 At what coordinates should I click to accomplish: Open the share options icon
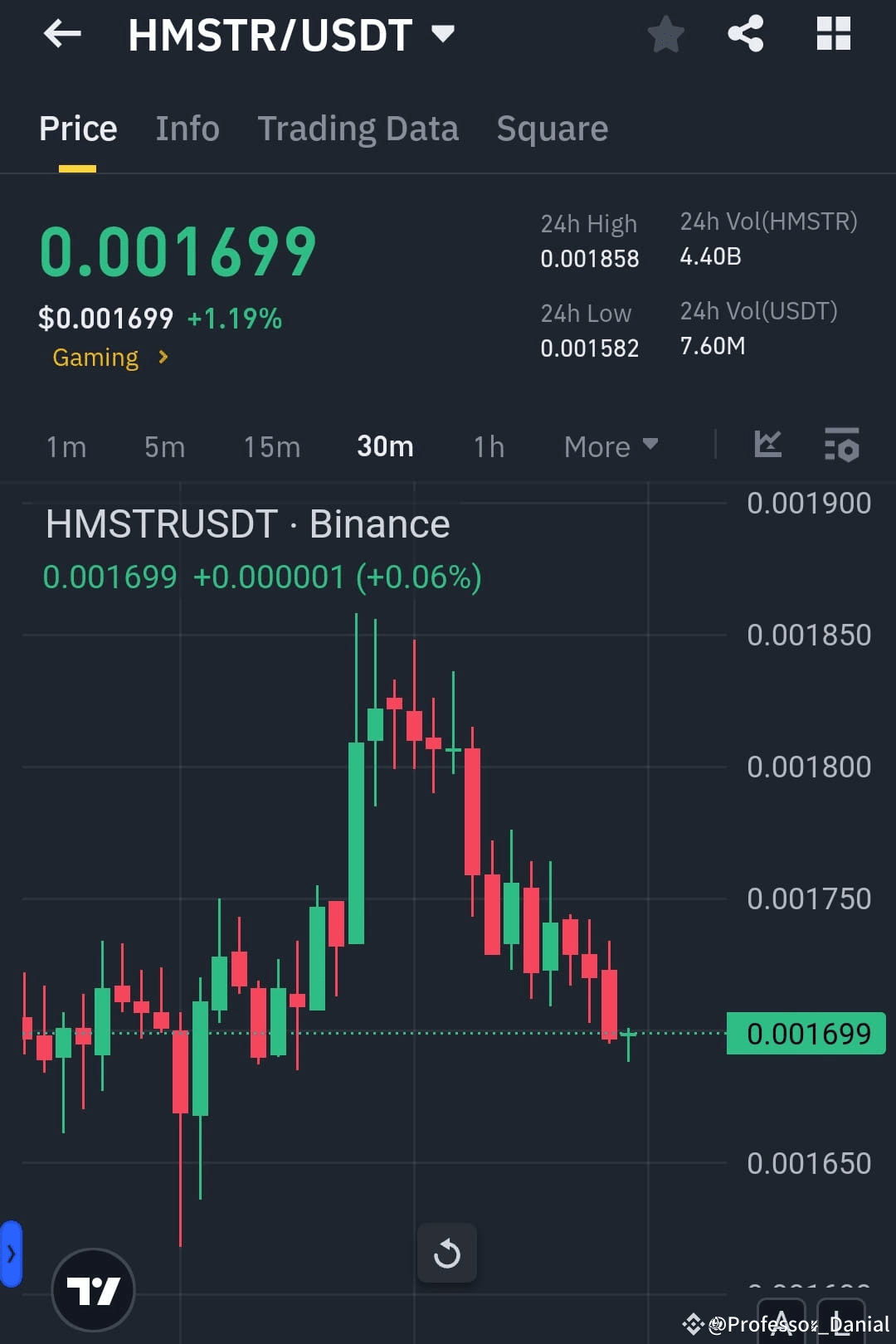point(745,33)
